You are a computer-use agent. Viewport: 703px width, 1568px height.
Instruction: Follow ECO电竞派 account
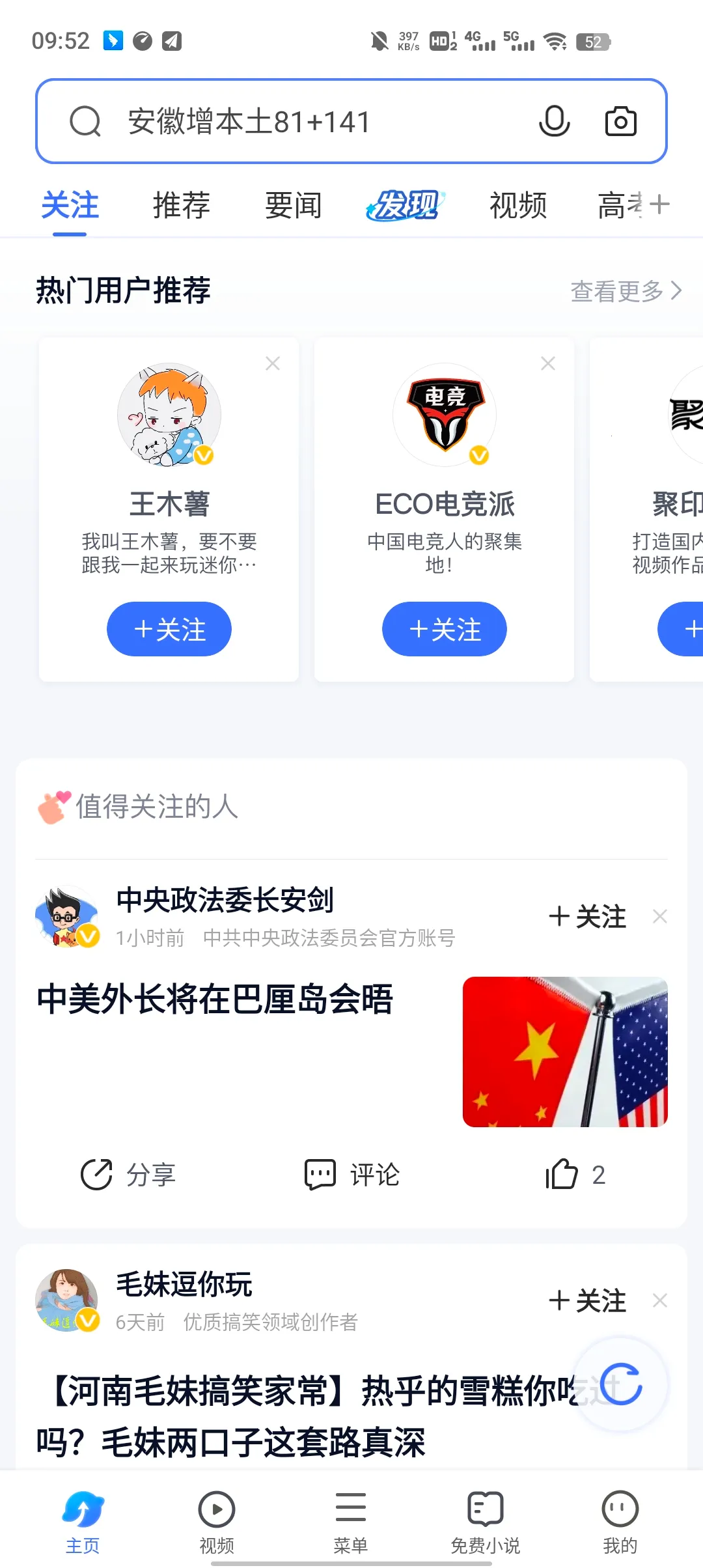(444, 629)
